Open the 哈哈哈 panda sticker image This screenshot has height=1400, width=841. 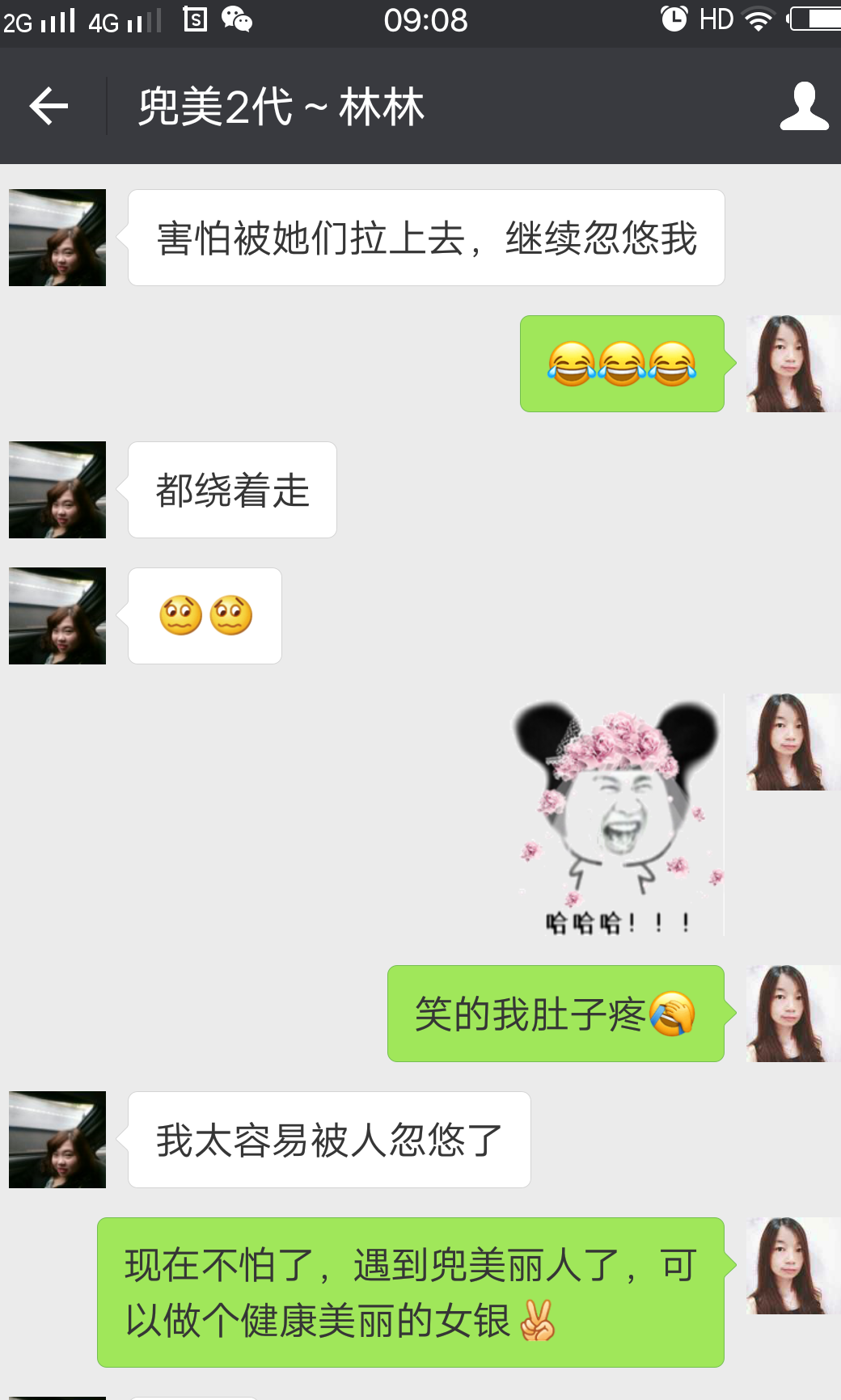619,815
